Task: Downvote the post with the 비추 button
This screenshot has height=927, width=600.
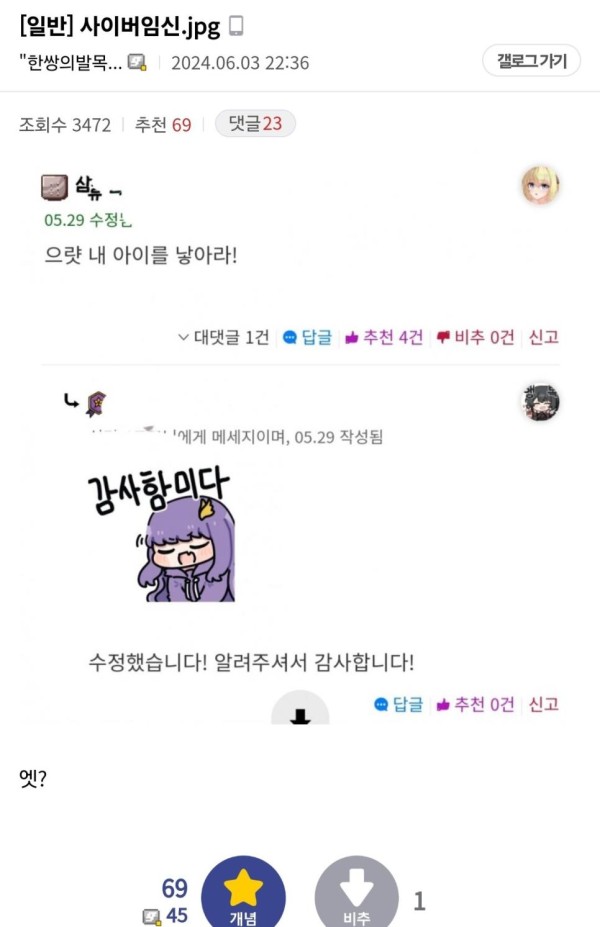Action: 356,894
